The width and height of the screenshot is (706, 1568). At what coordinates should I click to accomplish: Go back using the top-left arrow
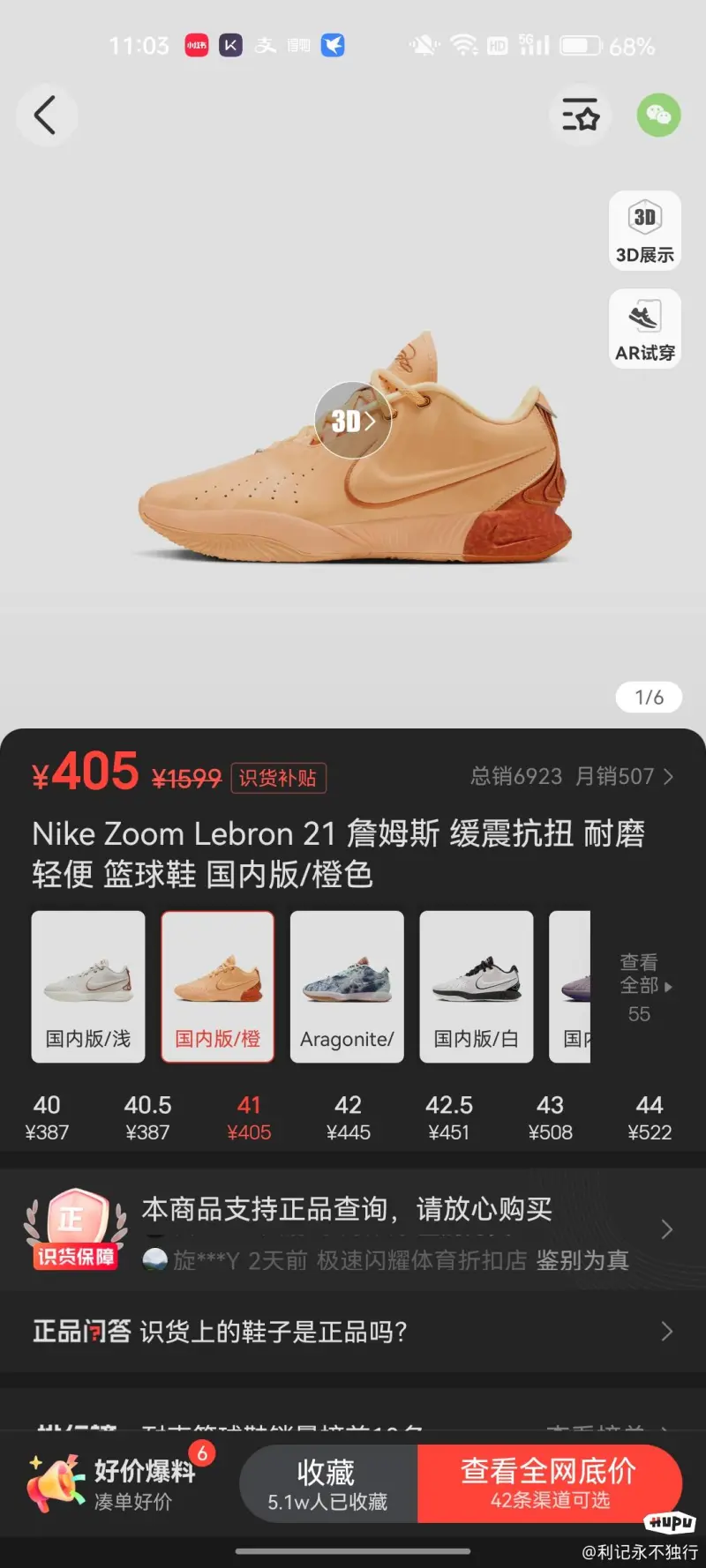tap(45, 116)
